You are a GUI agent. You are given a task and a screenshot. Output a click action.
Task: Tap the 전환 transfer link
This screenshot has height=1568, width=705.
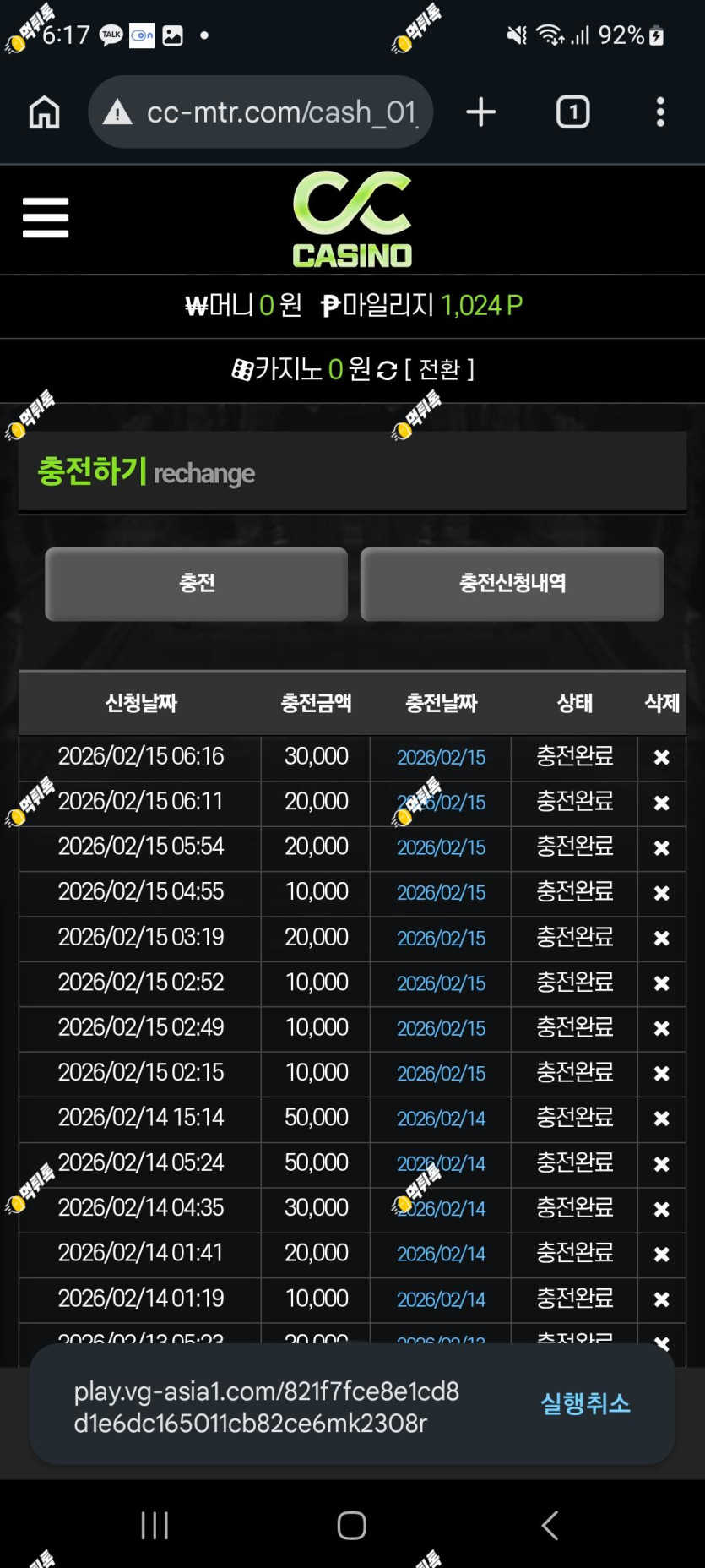point(439,369)
